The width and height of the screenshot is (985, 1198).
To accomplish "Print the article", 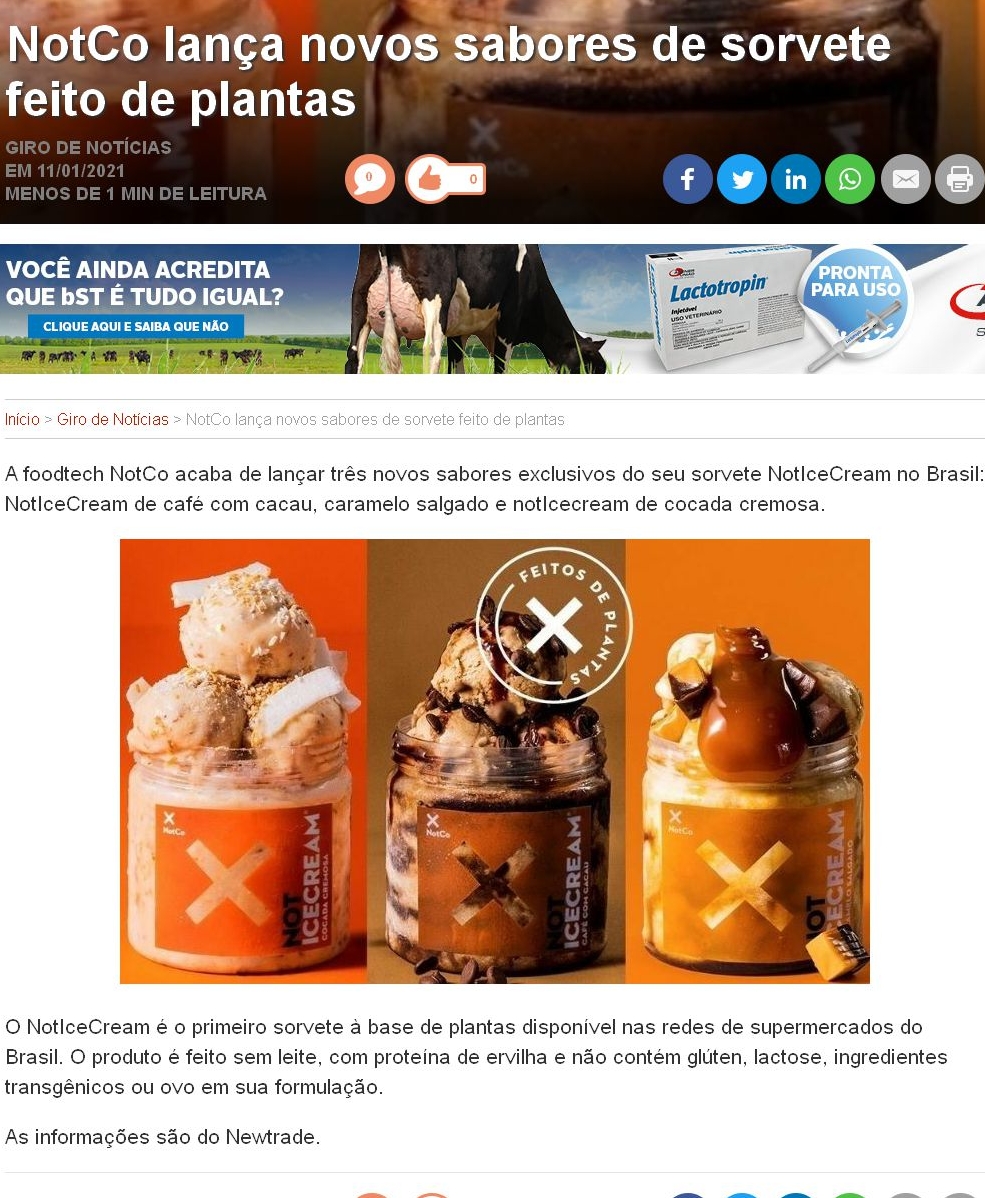I will (959, 180).
